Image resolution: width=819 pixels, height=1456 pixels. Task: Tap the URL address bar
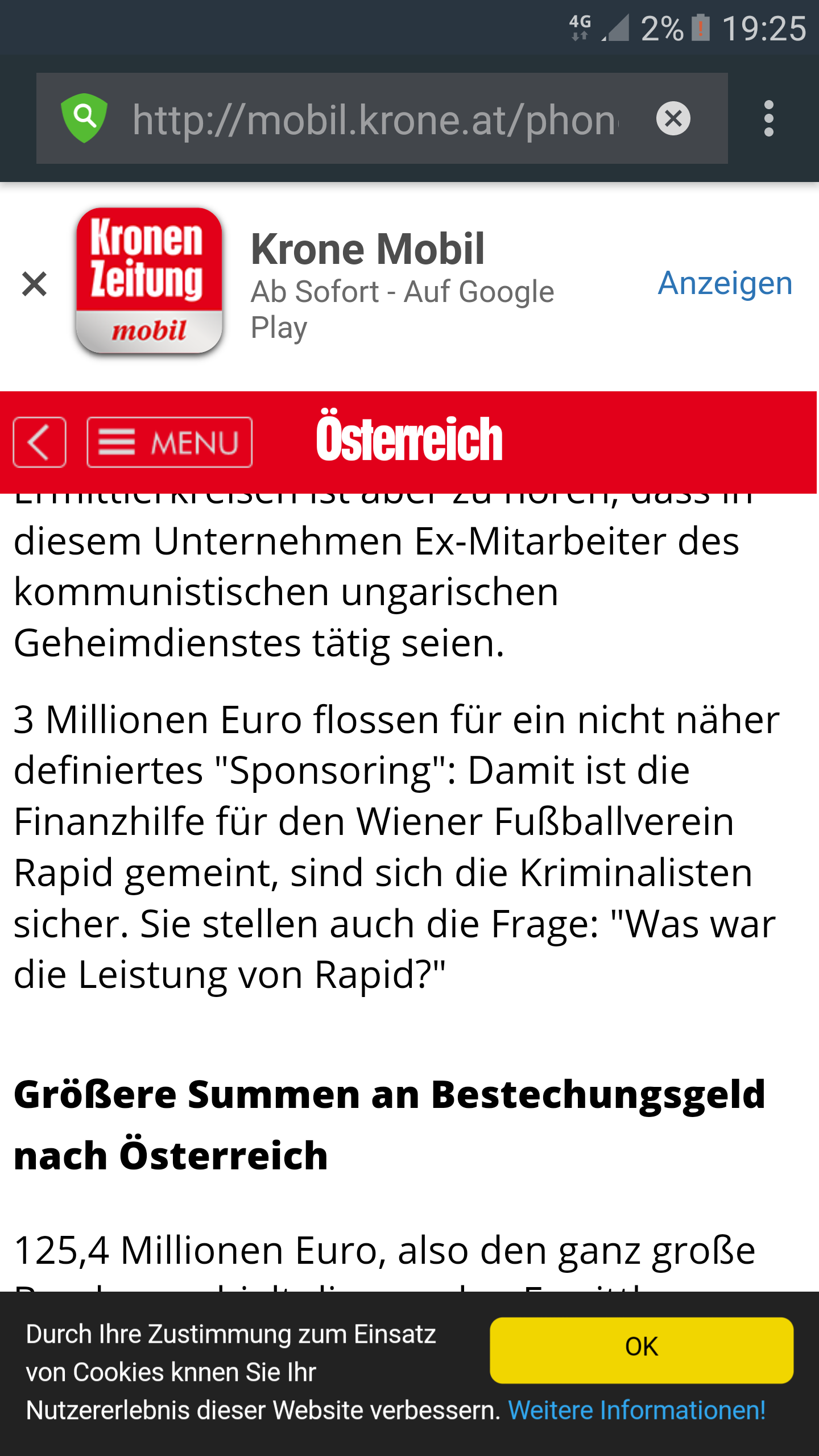point(375,119)
